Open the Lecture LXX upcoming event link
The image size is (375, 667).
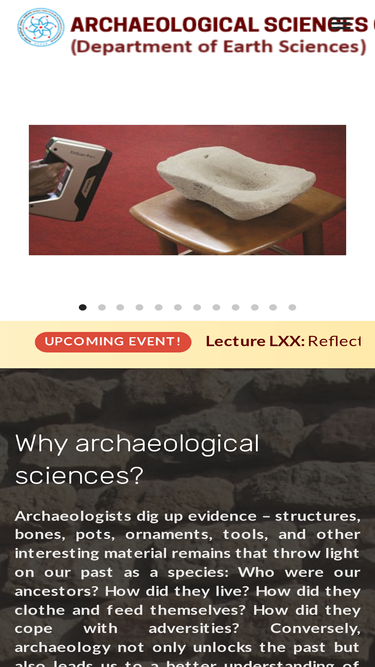pyautogui.click(x=283, y=341)
